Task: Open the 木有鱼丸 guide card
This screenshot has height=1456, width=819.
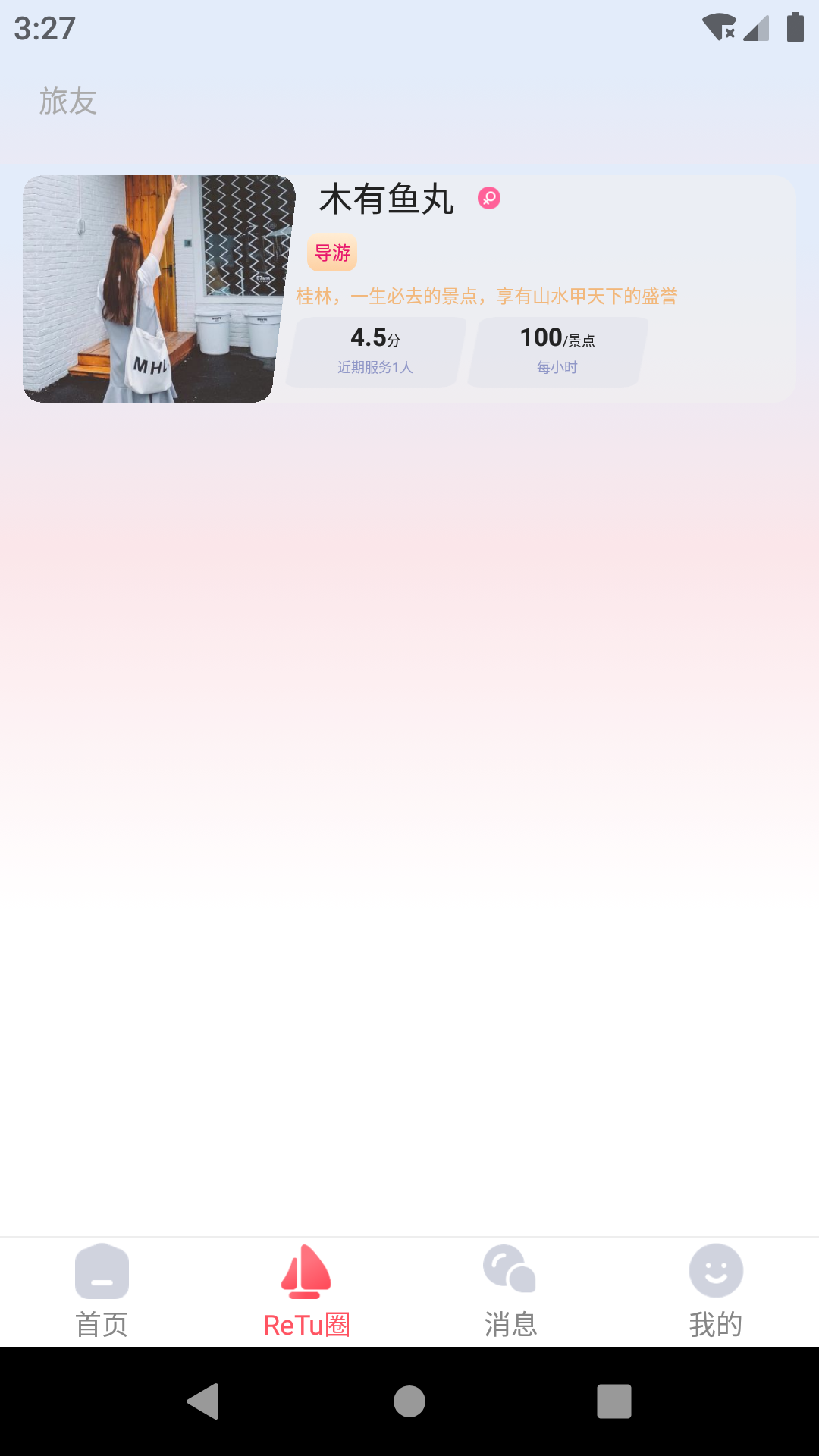Action: 409,289
